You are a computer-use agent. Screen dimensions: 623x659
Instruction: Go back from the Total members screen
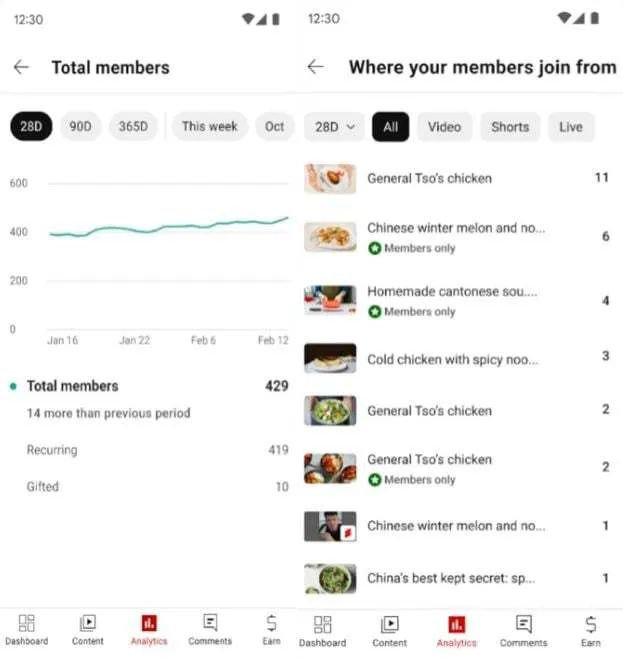point(21,67)
